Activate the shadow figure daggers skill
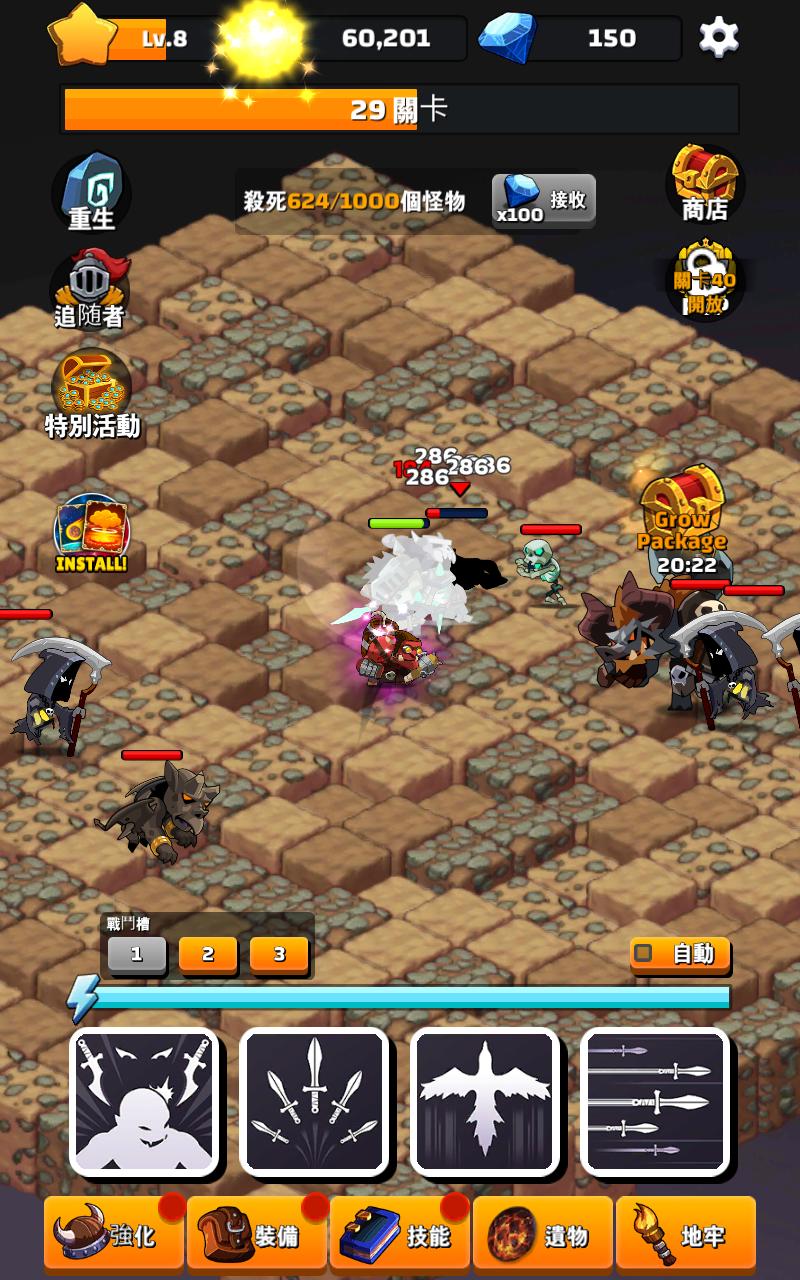 (x=144, y=1102)
